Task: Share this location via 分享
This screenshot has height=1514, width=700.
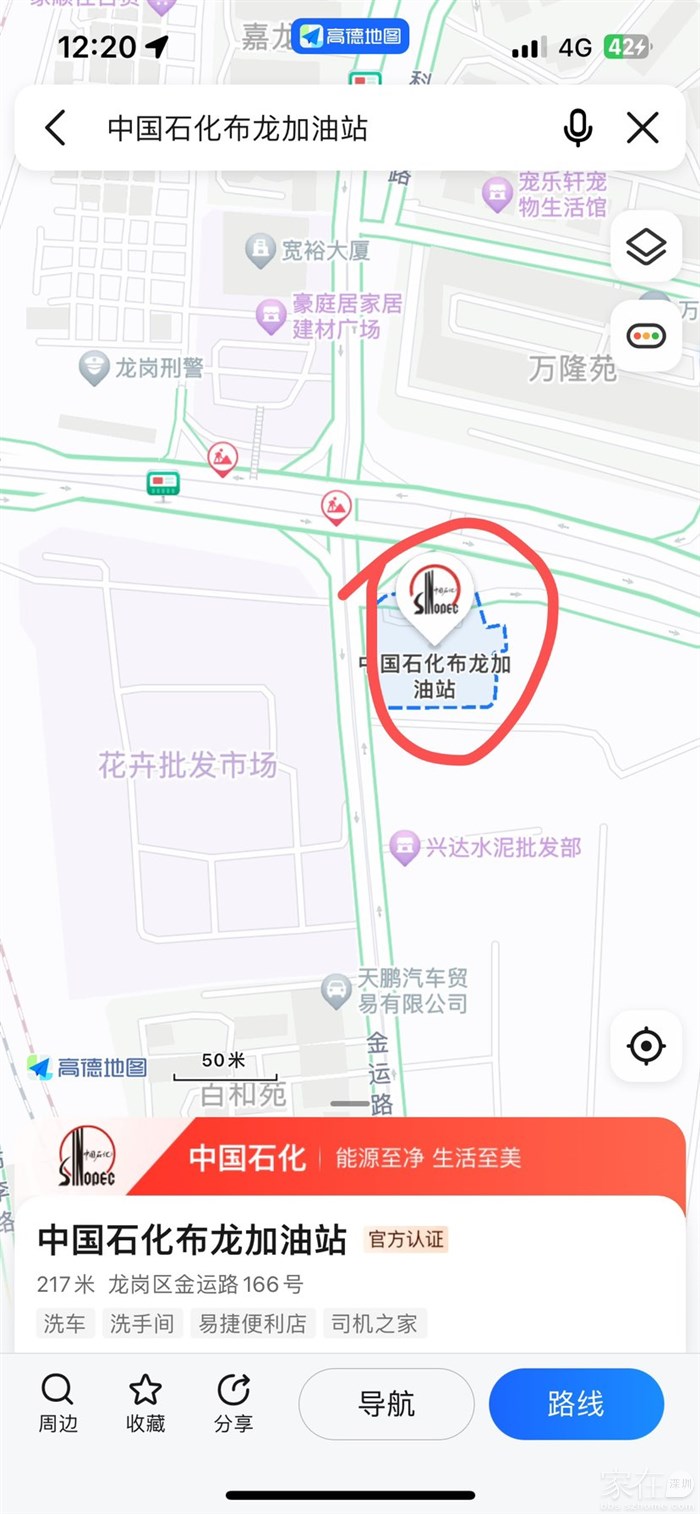Action: 234,1402
